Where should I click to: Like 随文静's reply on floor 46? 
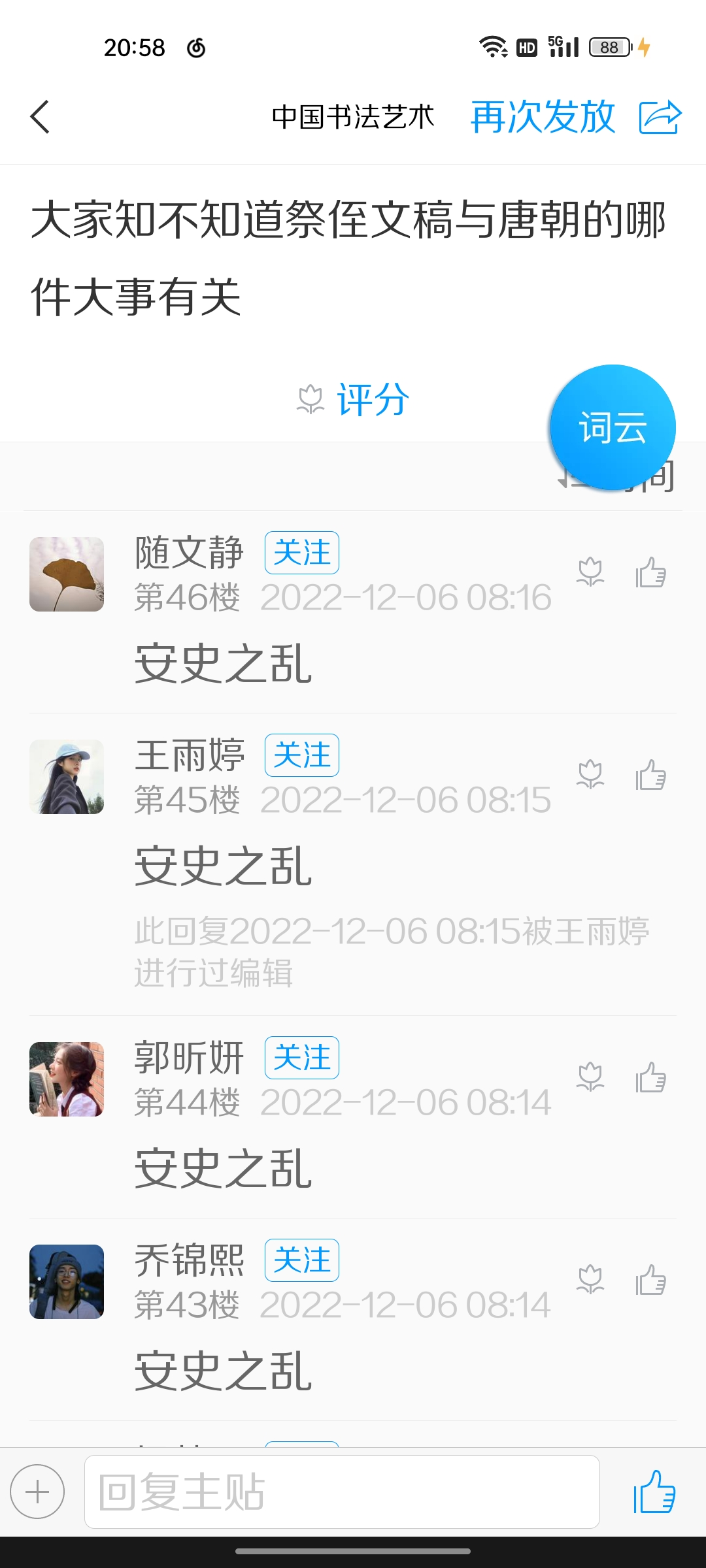(x=650, y=573)
